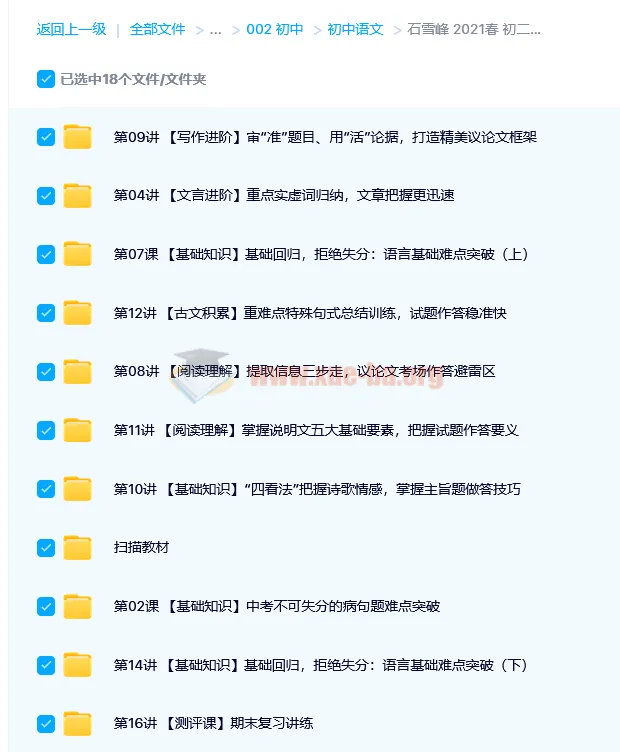Open folder 第09讲【写作进阶】

(x=325, y=137)
